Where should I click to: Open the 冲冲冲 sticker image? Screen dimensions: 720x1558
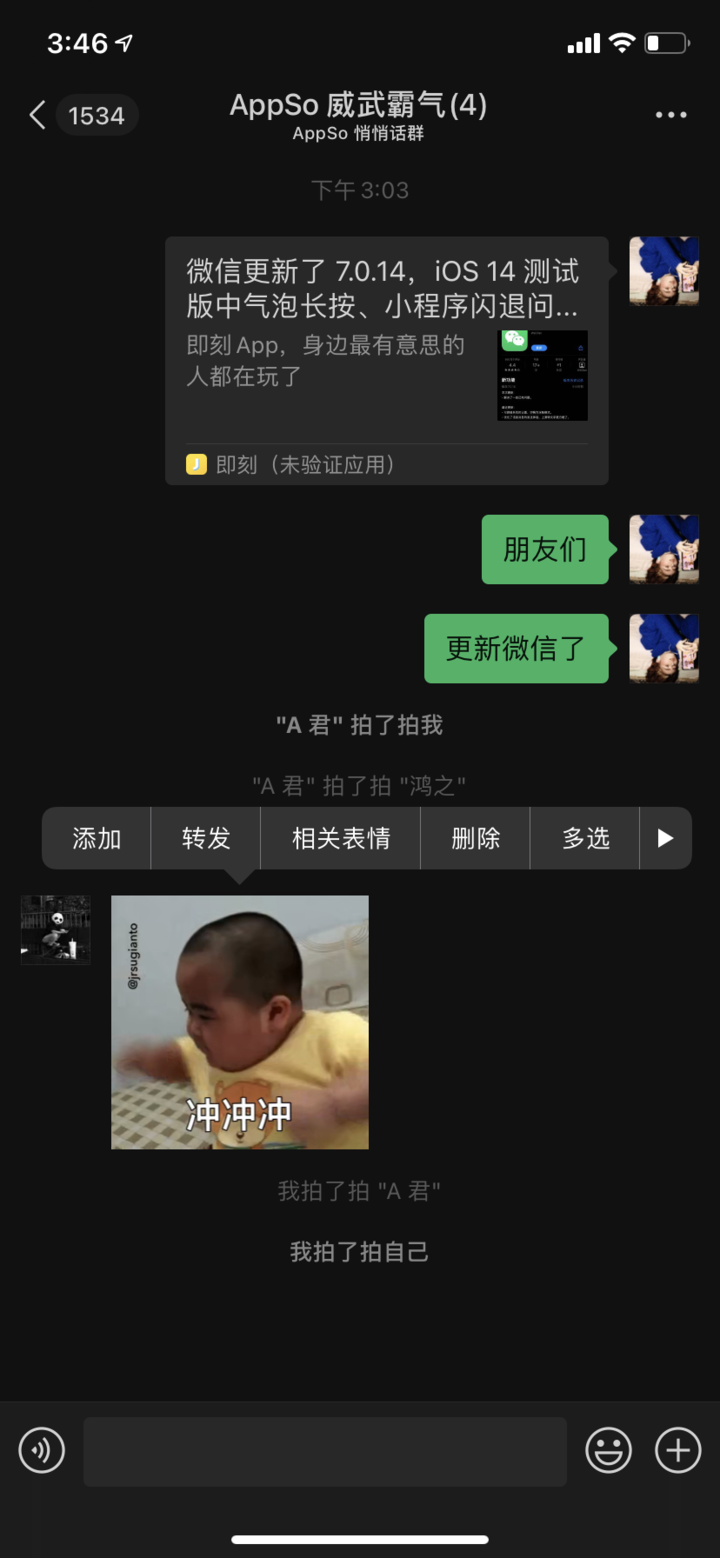240,1022
